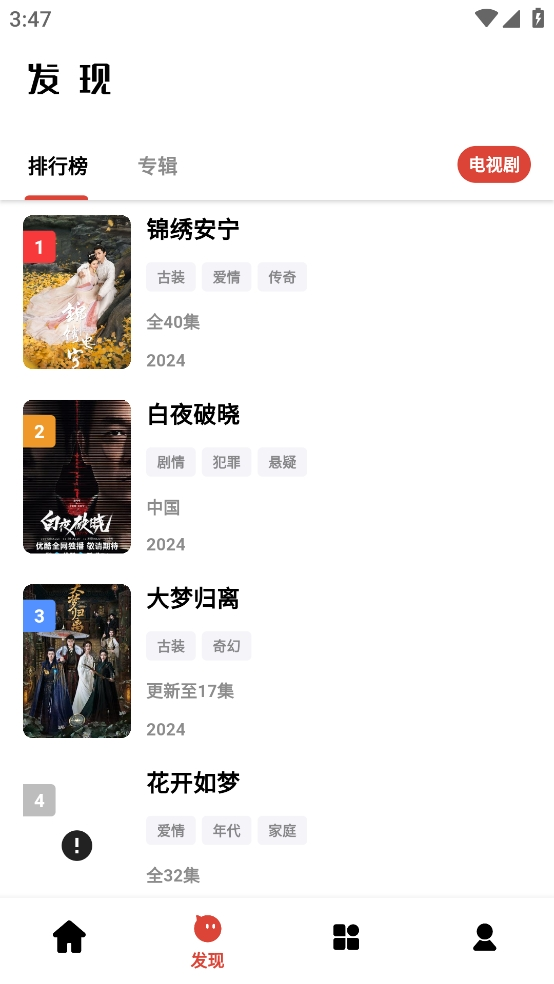
Task: Tap the red 电视剧 category button
Action: coord(494,165)
